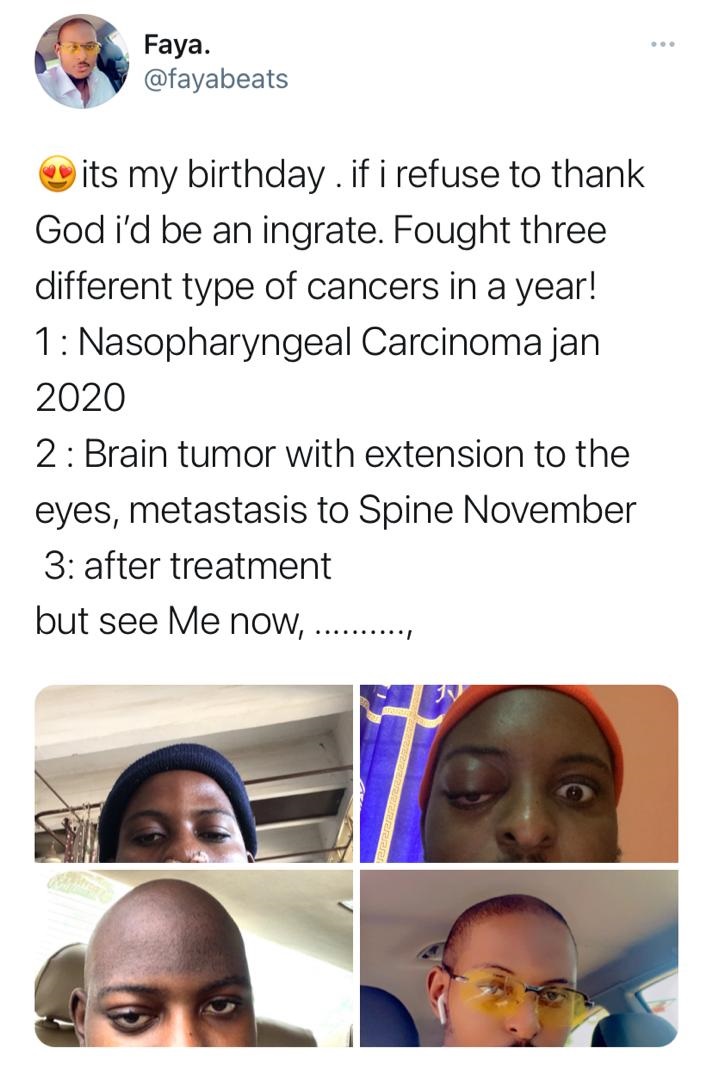Open Faya's profile picture
The height and width of the screenshot is (1080, 713).
click(x=82, y=62)
